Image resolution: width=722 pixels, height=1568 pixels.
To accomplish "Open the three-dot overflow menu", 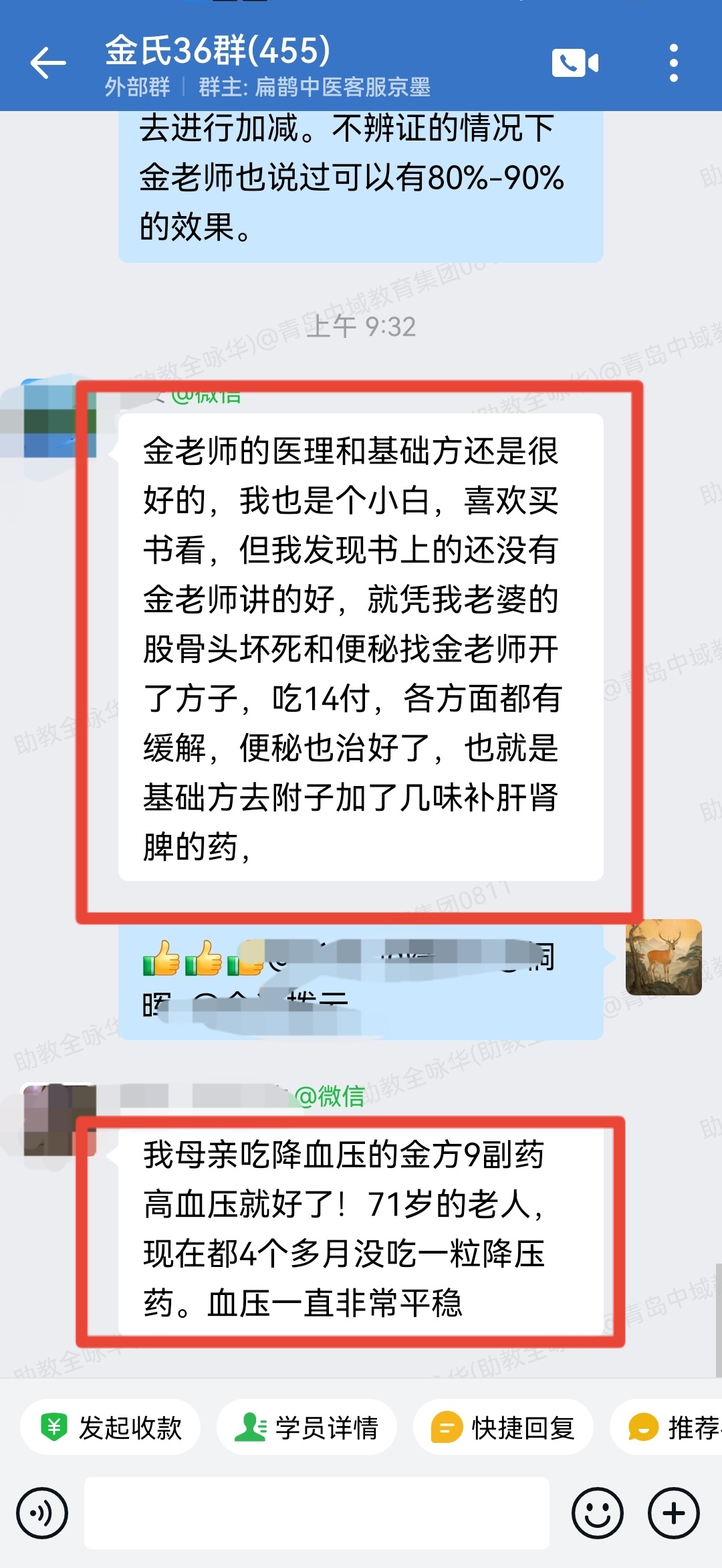I will tap(673, 64).
